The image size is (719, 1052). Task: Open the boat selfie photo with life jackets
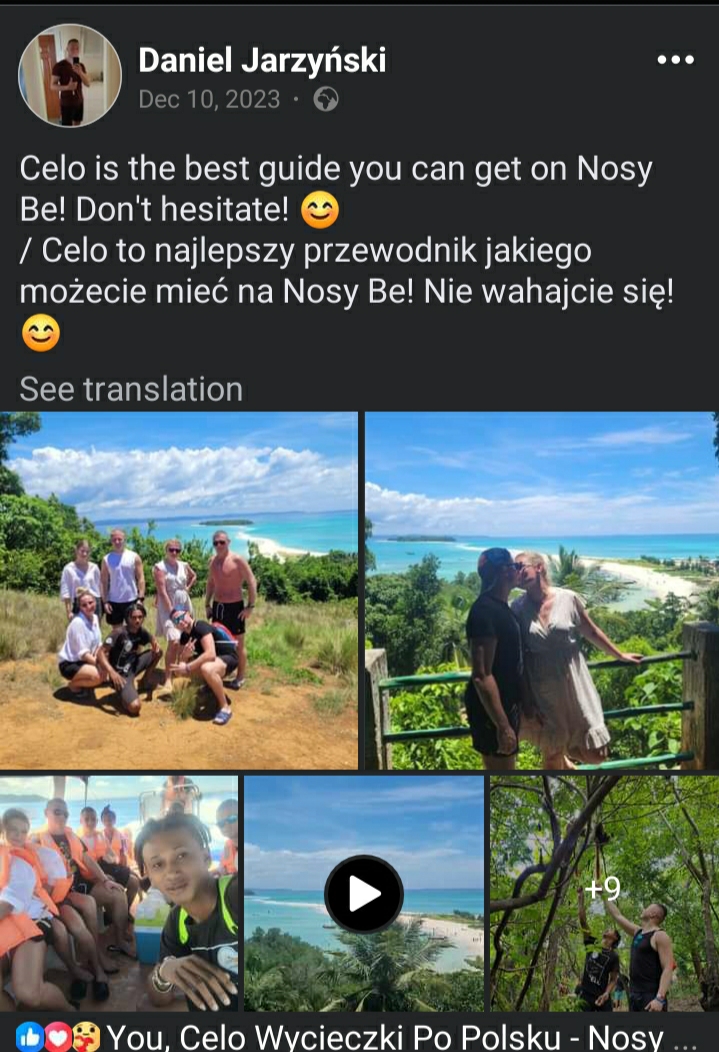click(x=119, y=893)
